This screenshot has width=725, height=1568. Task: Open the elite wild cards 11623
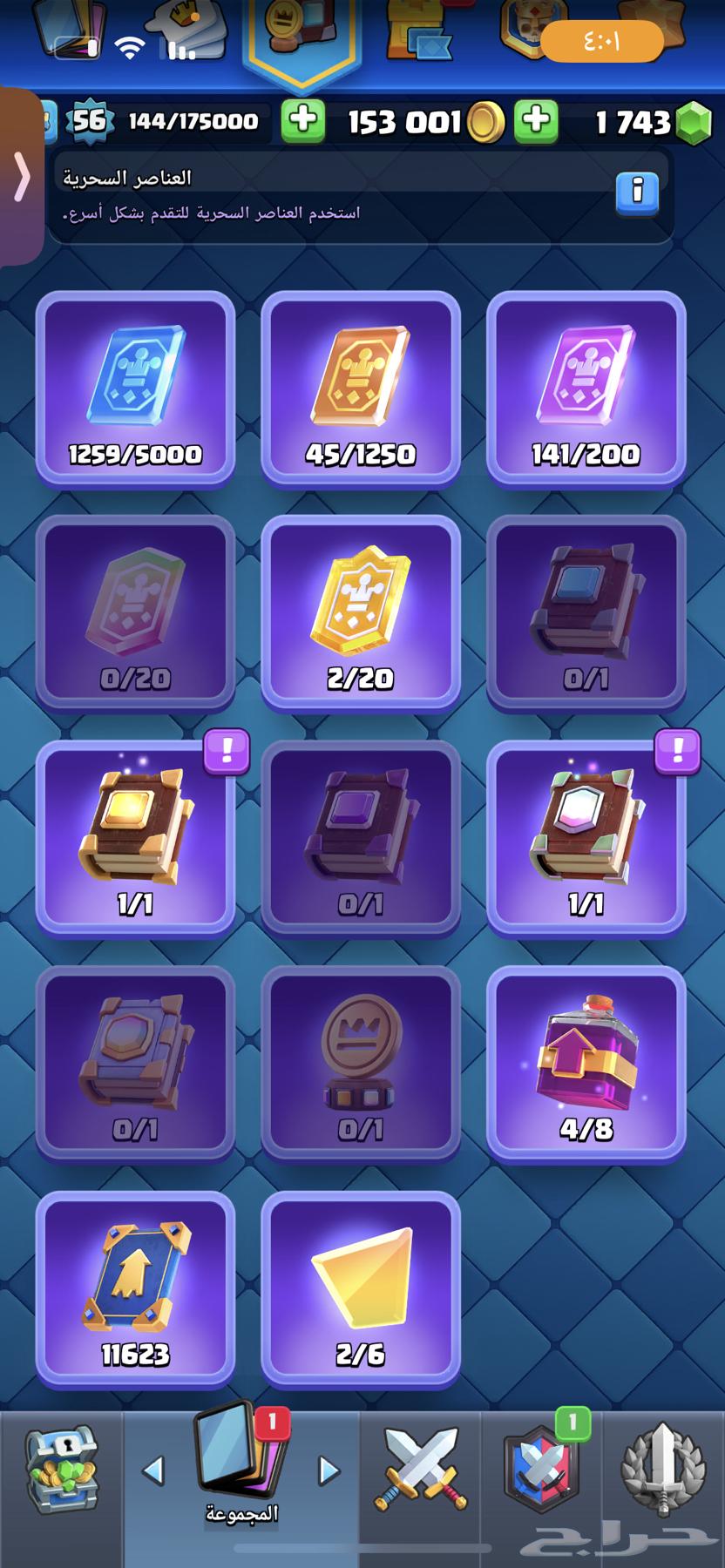point(135,1288)
